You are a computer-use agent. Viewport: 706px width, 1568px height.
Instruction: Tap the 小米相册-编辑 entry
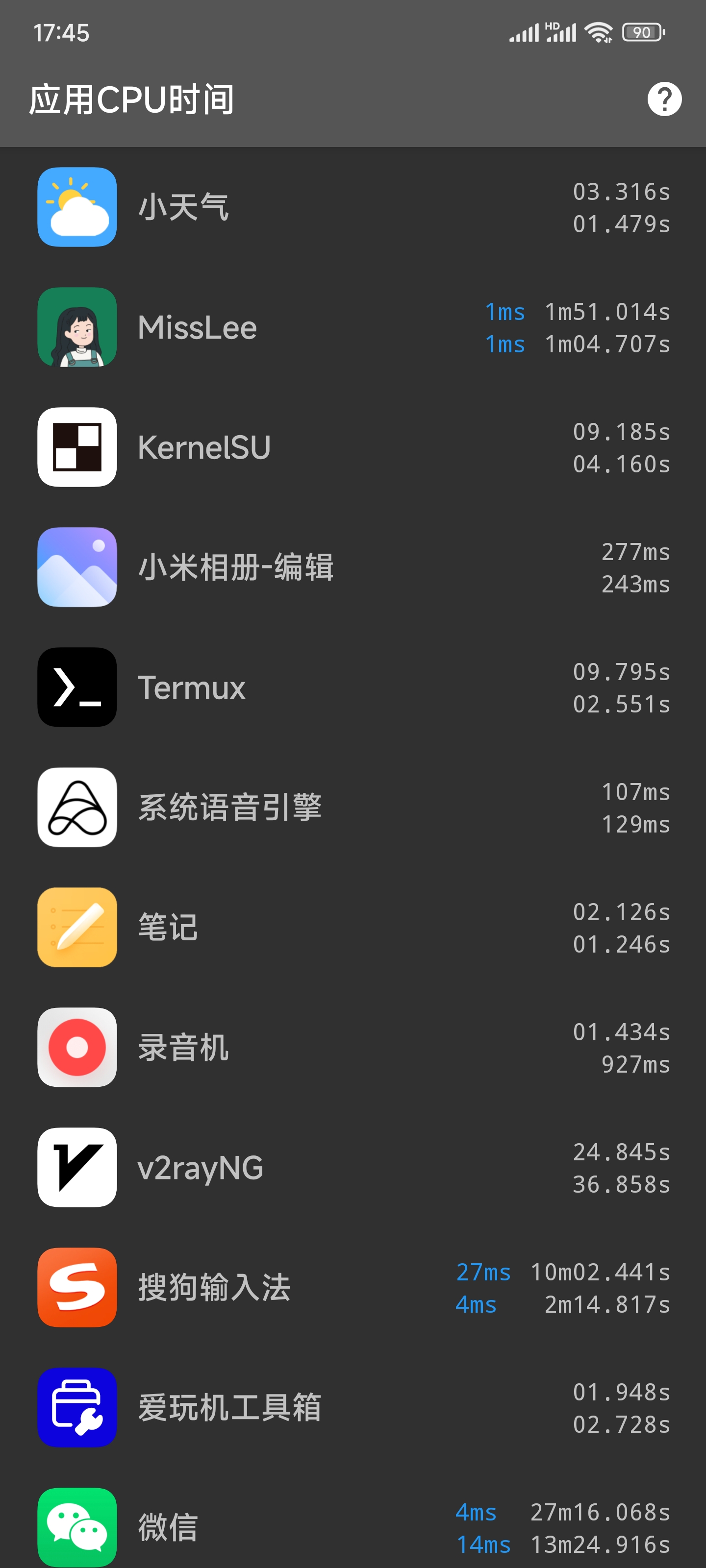pyautogui.click(x=353, y=567)
